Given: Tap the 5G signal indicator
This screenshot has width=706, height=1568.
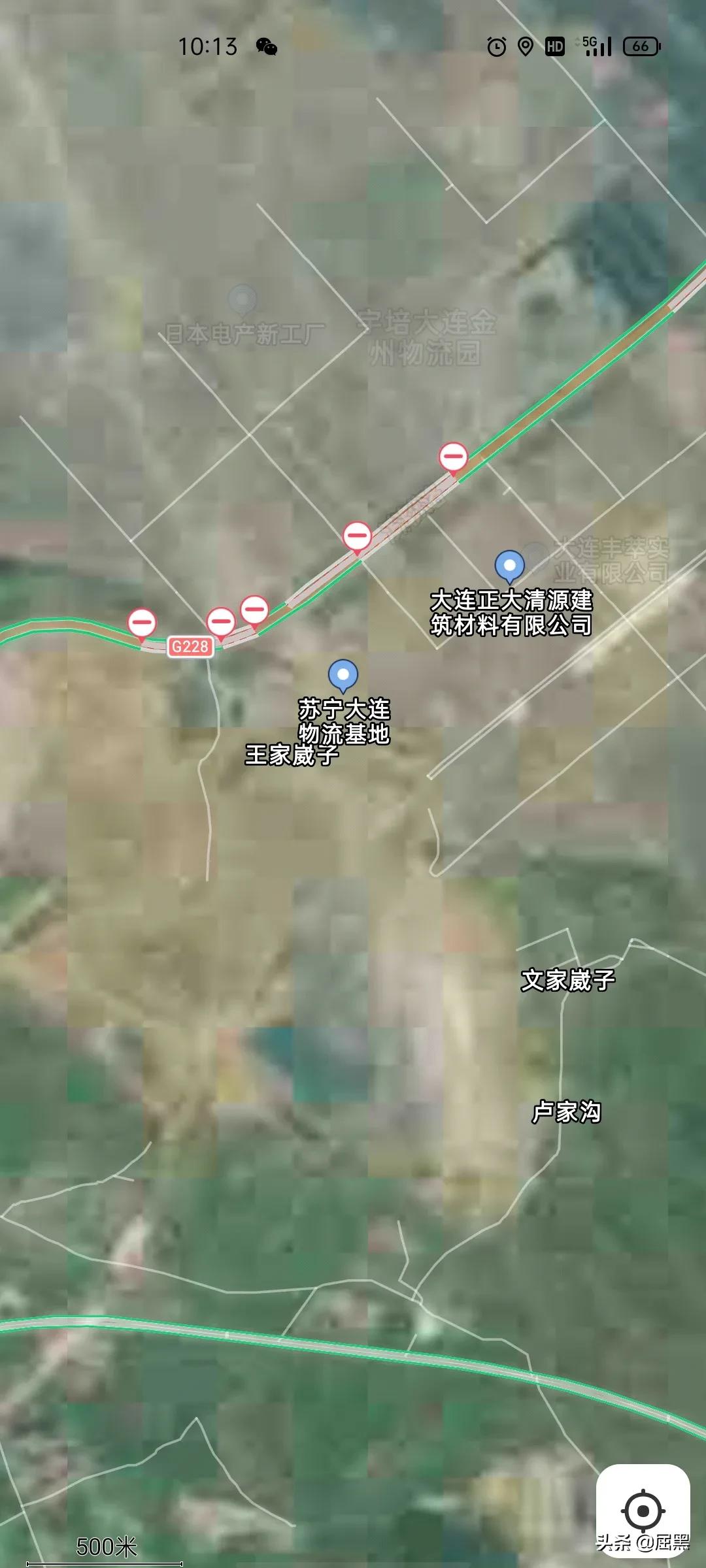Looking at the screenshot, I should point(596,46).
